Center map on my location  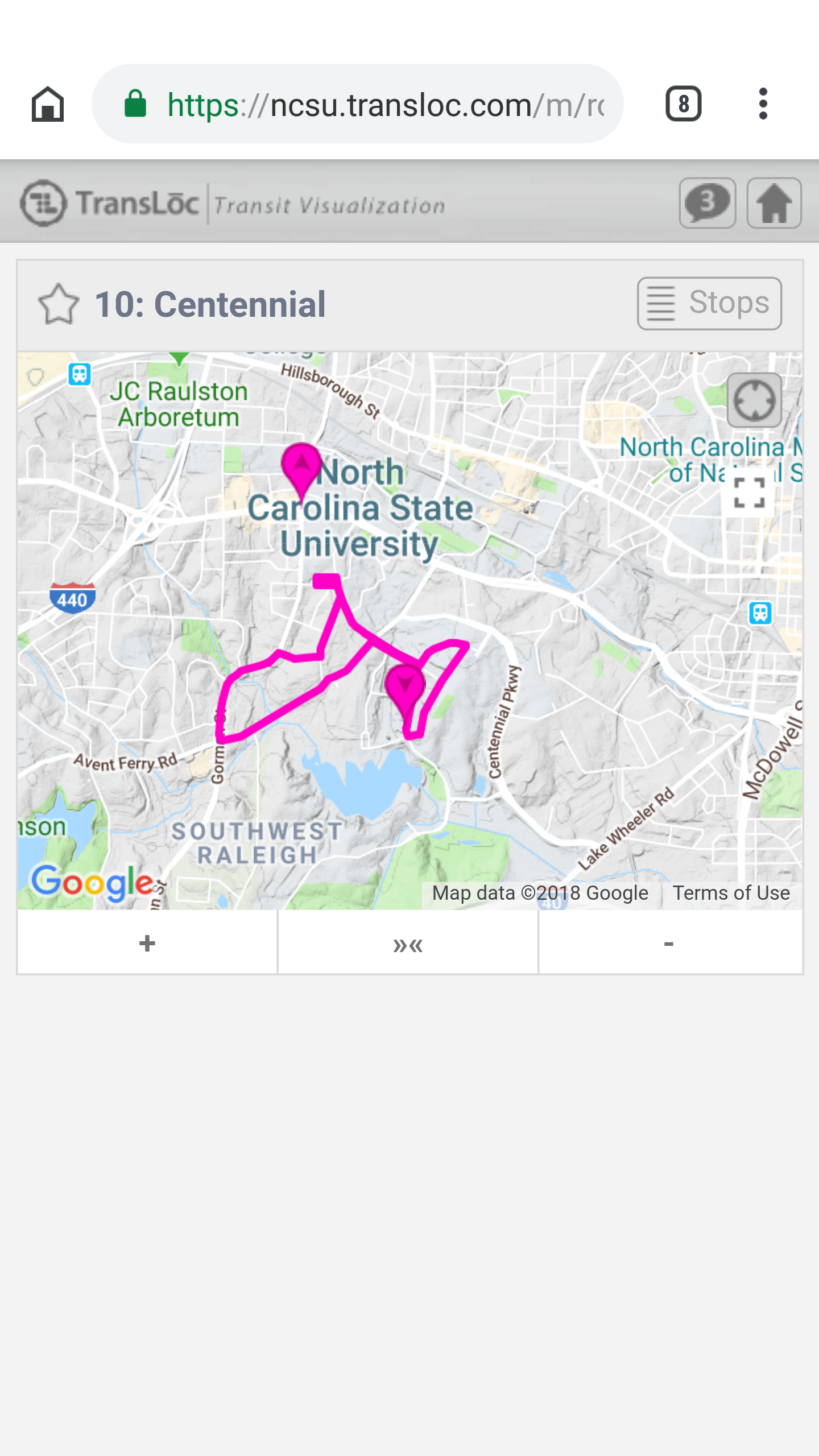pos(754,400)
